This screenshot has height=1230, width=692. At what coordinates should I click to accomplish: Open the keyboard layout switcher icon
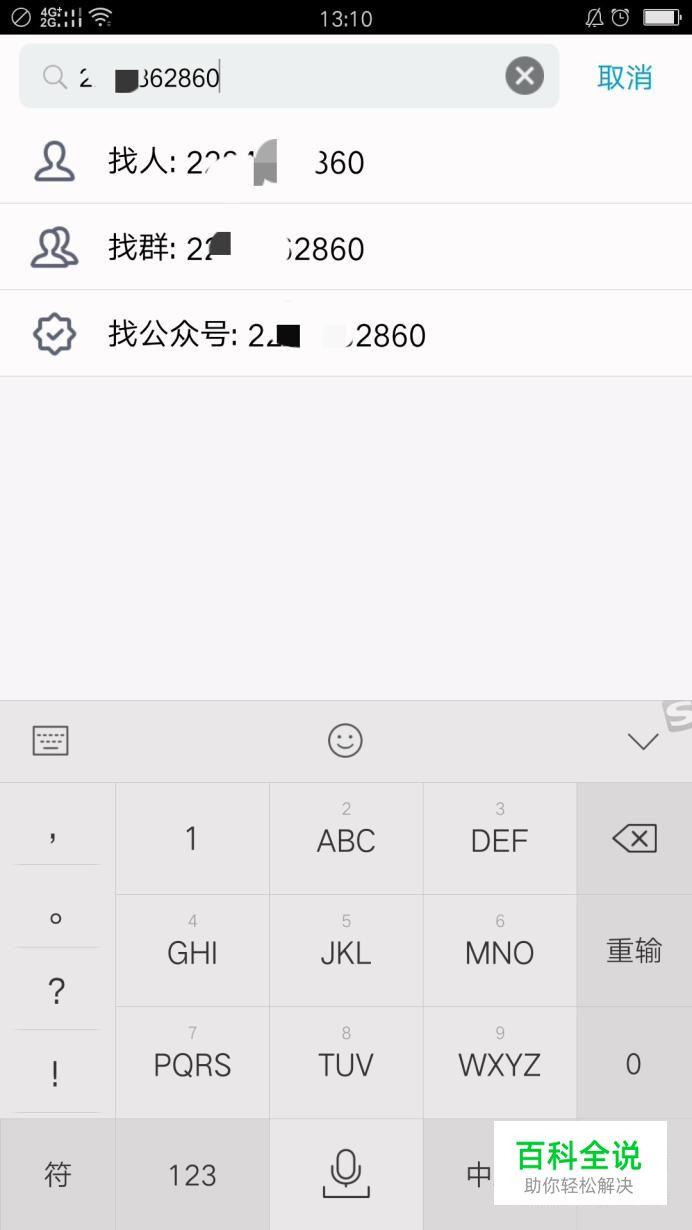[50, 740]
